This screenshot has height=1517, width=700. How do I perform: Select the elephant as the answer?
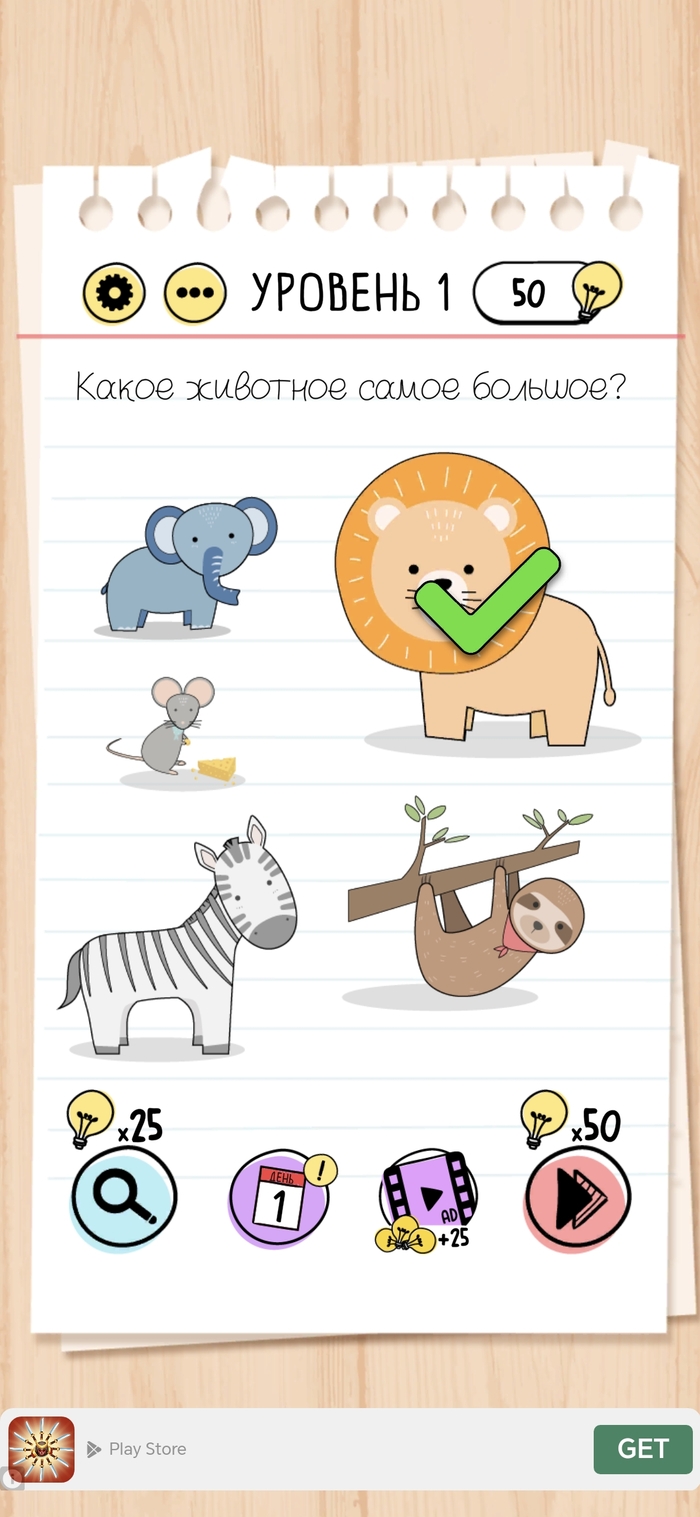(x=186, y=565)
